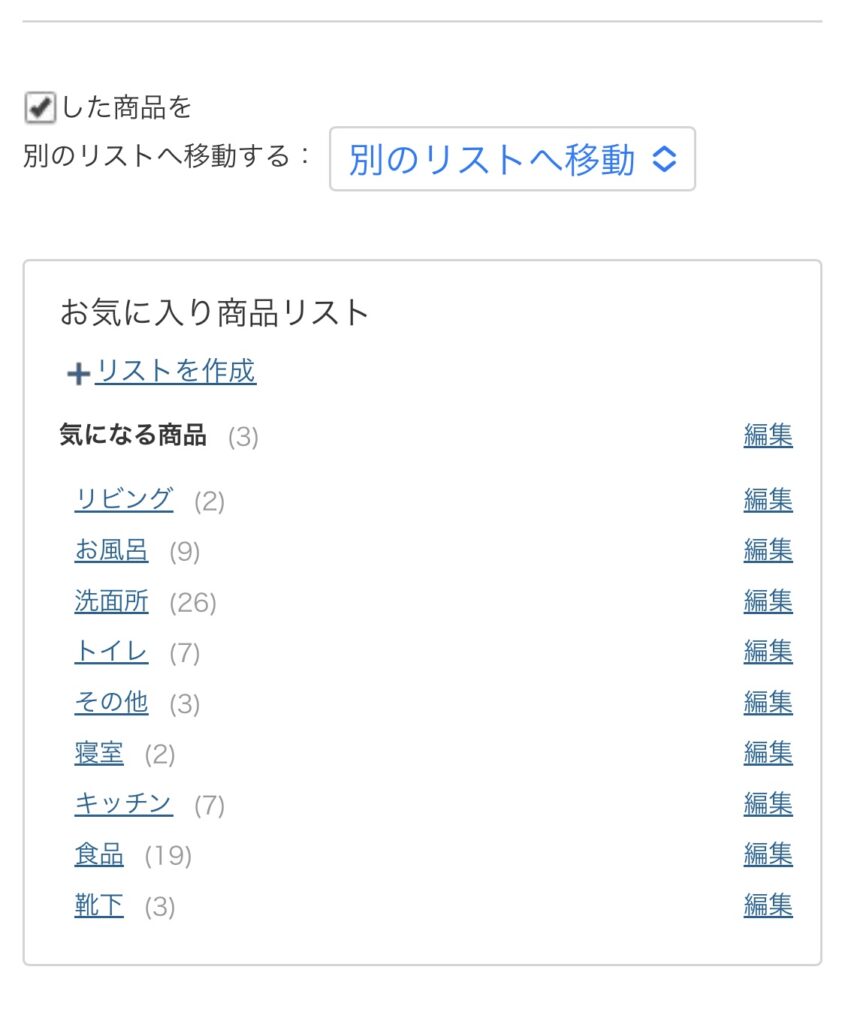The image size is (845, 1024).
Task: Open the キッチン list
Action: click(x=124, y=803)
